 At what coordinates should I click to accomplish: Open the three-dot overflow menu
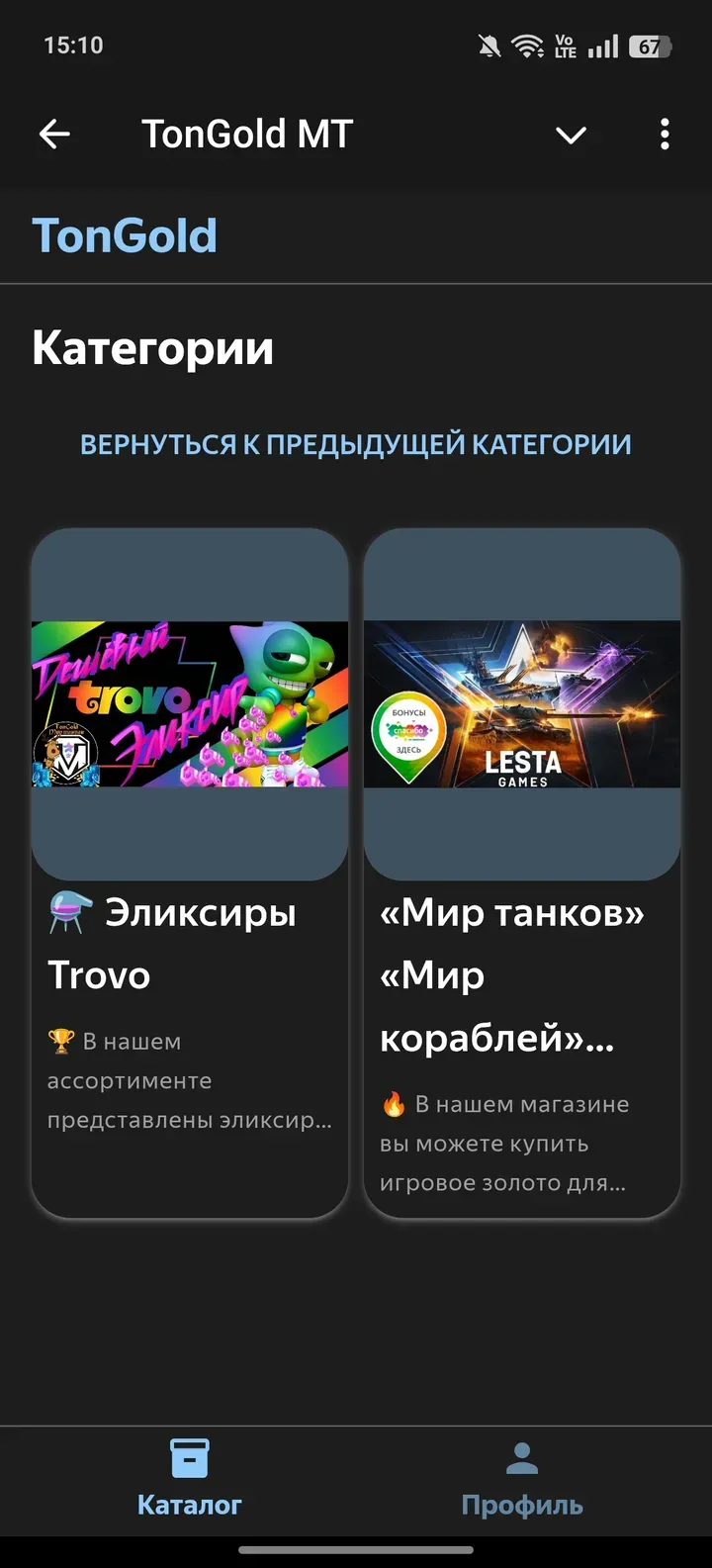pyautogui.click(x=664, y=134)
